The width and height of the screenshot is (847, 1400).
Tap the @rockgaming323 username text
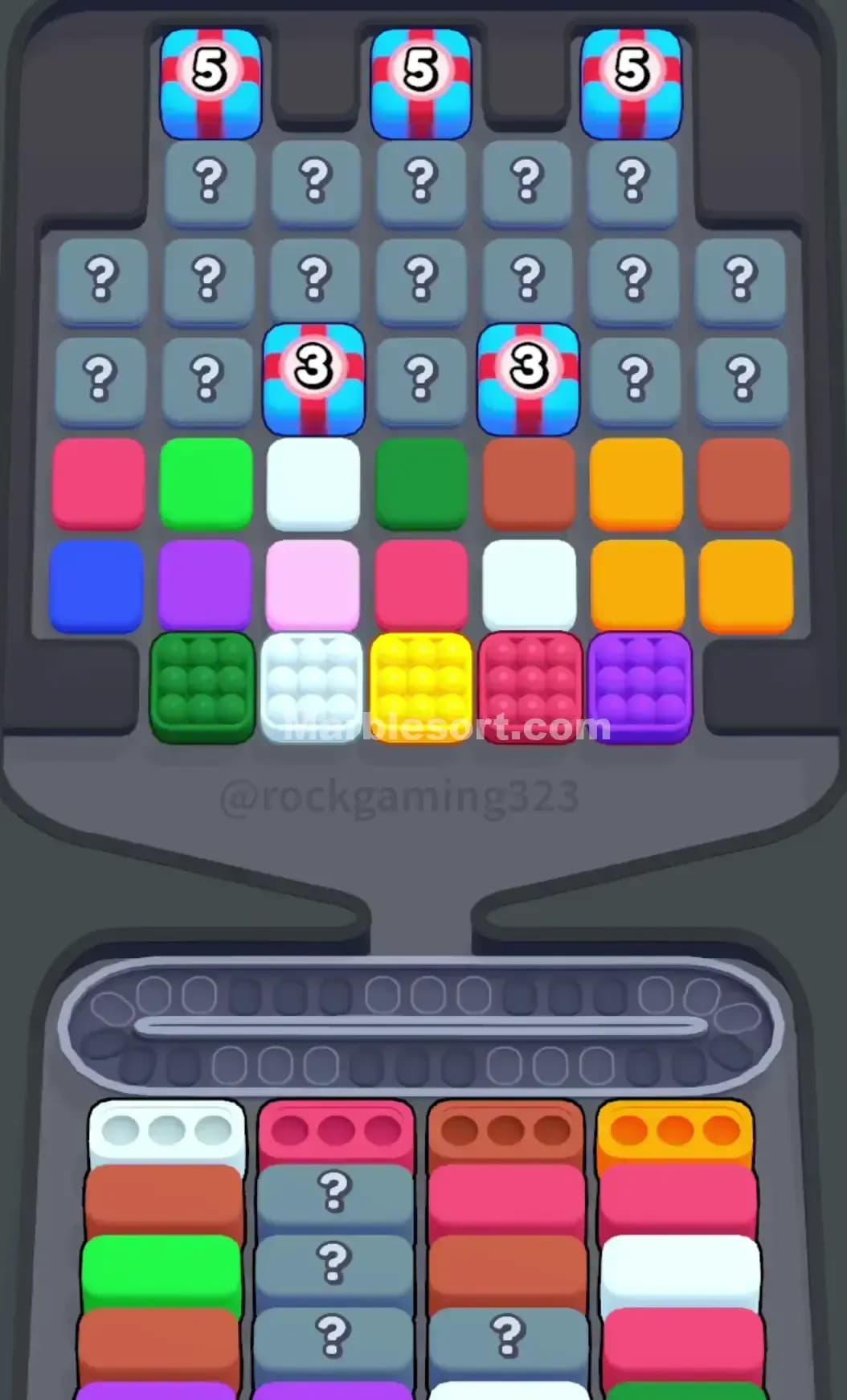[402, 796]
